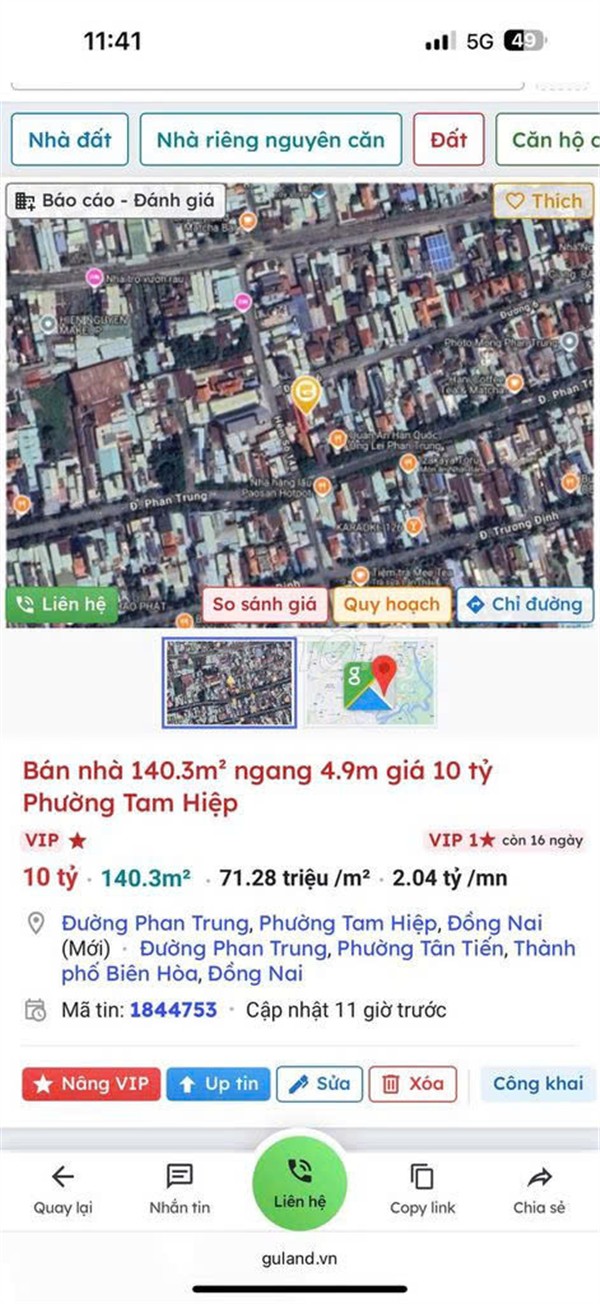
Task: Go back with Quay lại
Action: (x=63, y=1189)
